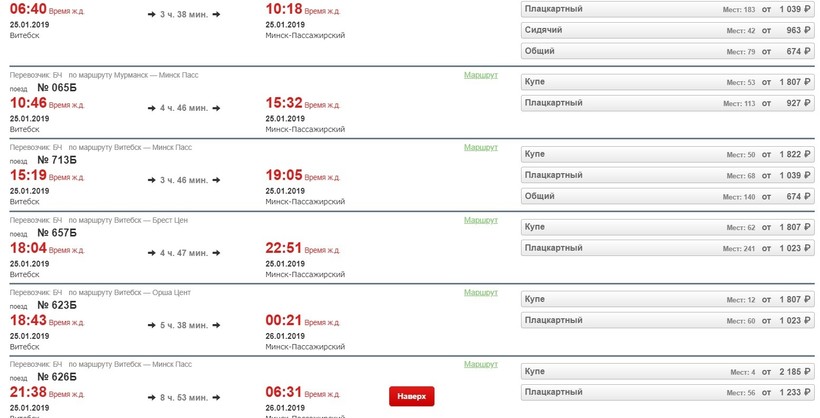Tap Маршрут for train 626Б
The width and height of the screenshot is (820, 418).
[x=480, y=365]
